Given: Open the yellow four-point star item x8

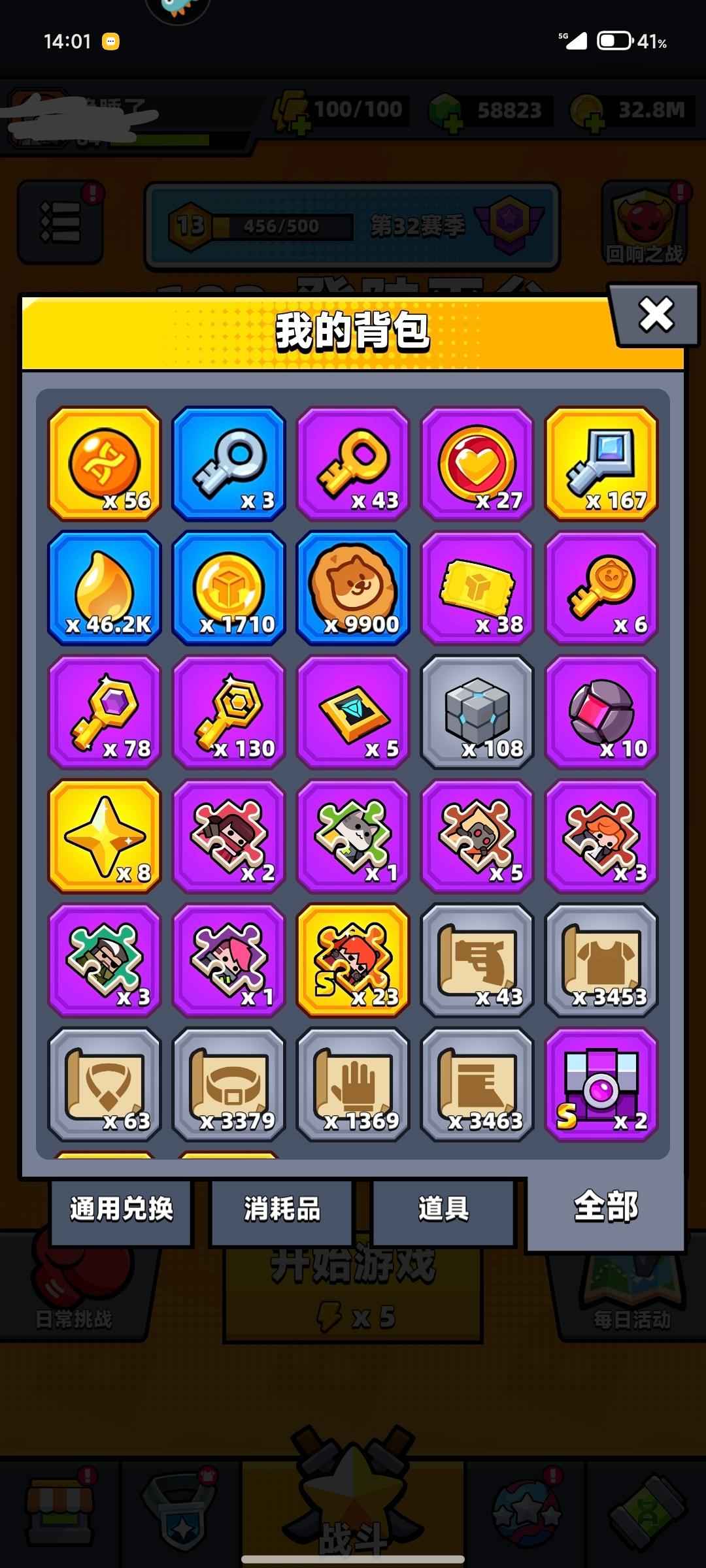Looking at the screenshot, I should point(105,836).
